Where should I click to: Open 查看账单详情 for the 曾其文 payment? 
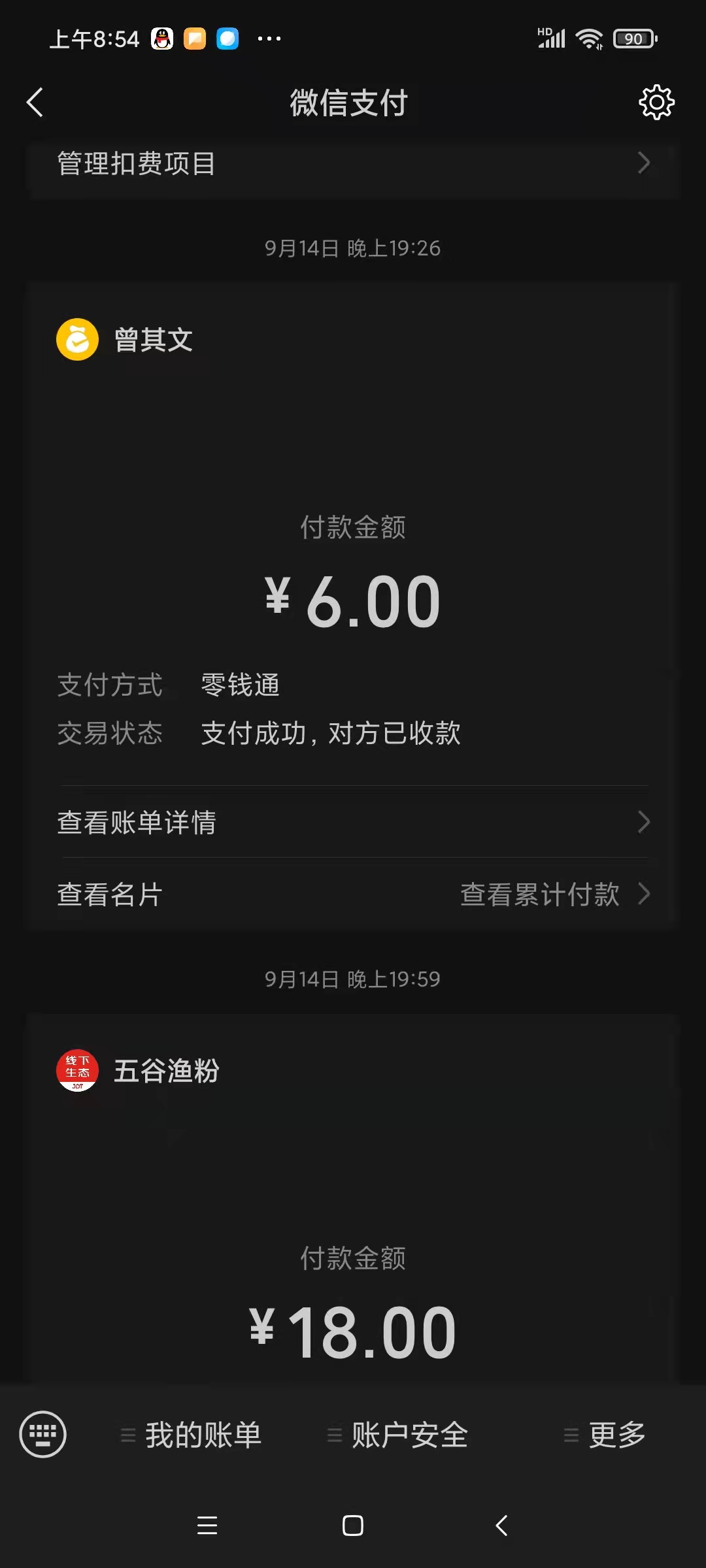353,822
